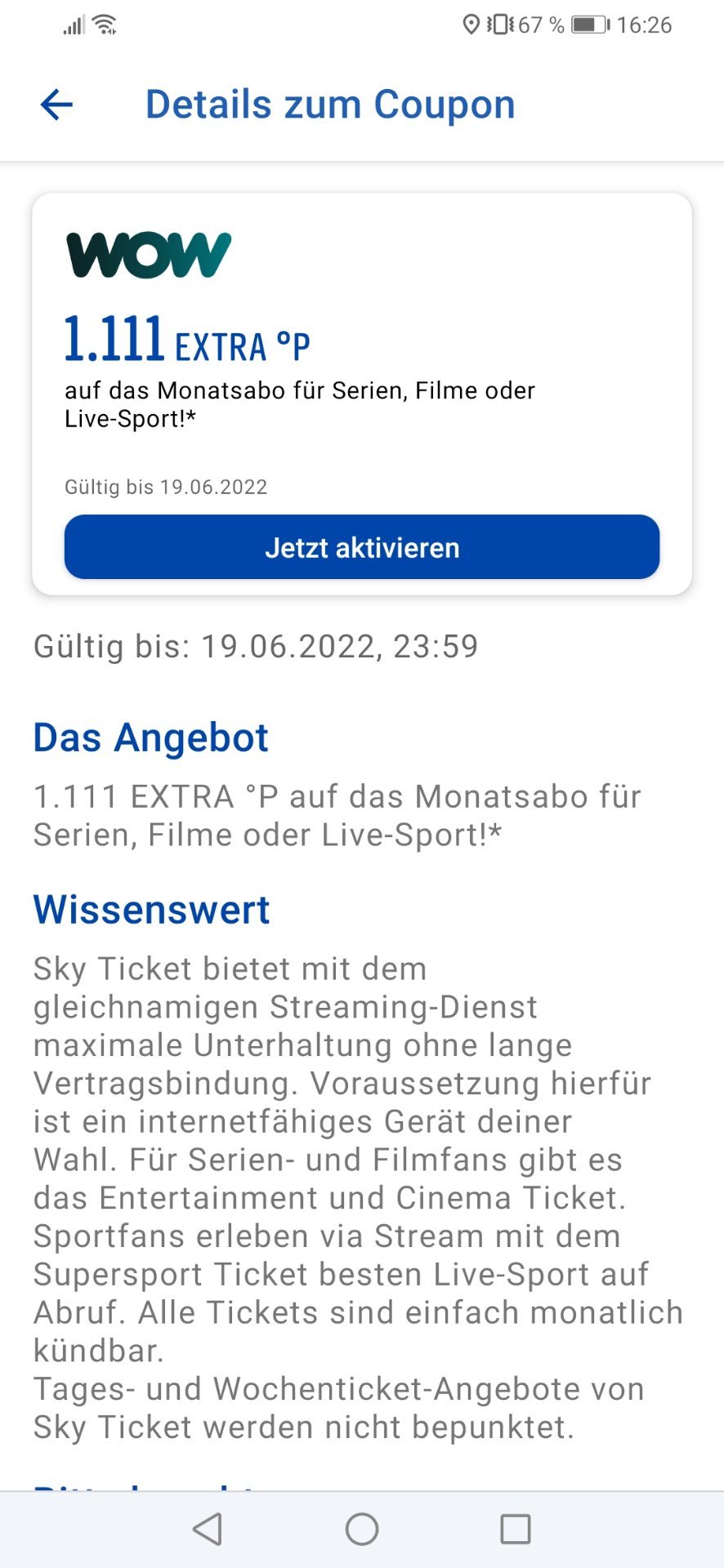Activate the WOW coupon with Jetzt aktivieren

pyautogui.click(x=362, y=547)
